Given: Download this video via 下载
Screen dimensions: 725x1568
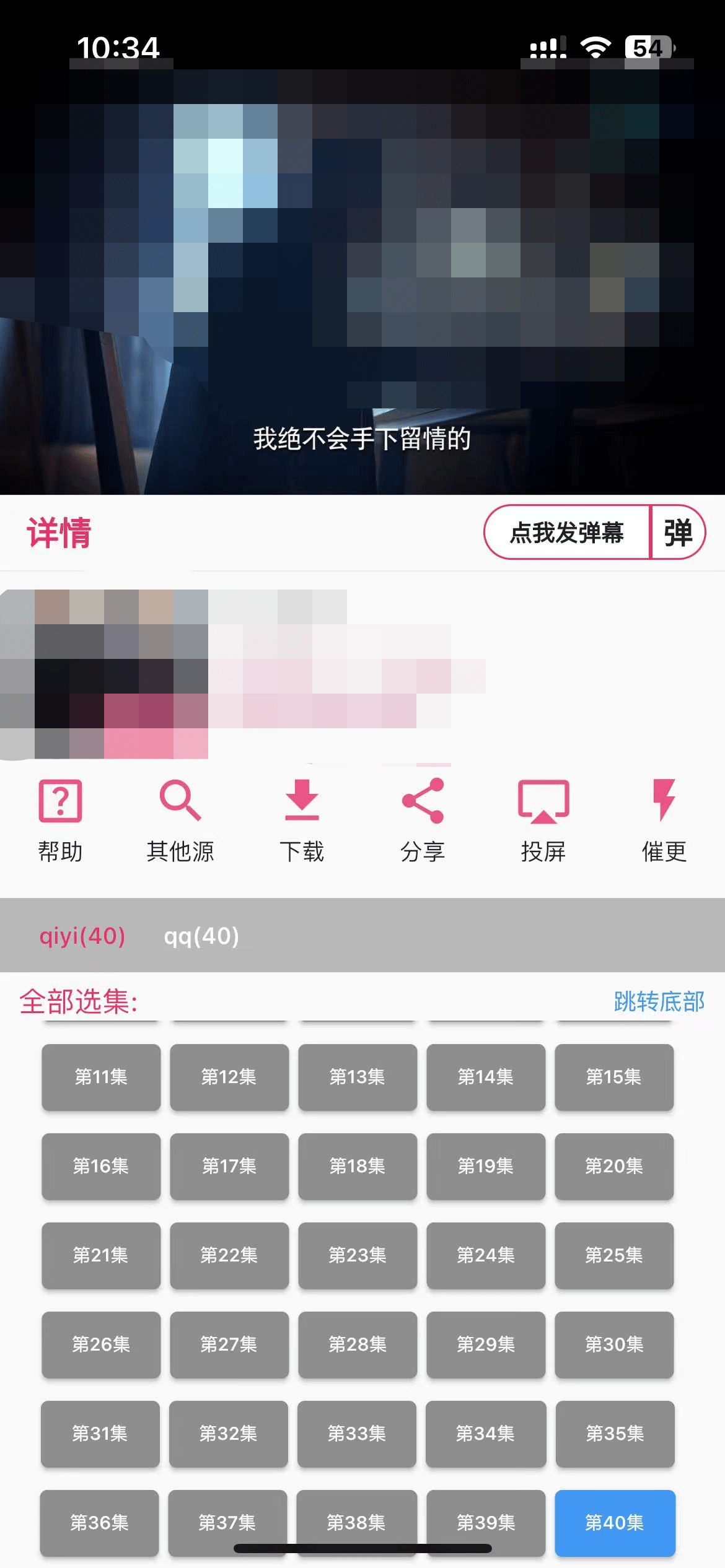Looking at the screenshot, I should pos(302,821).
